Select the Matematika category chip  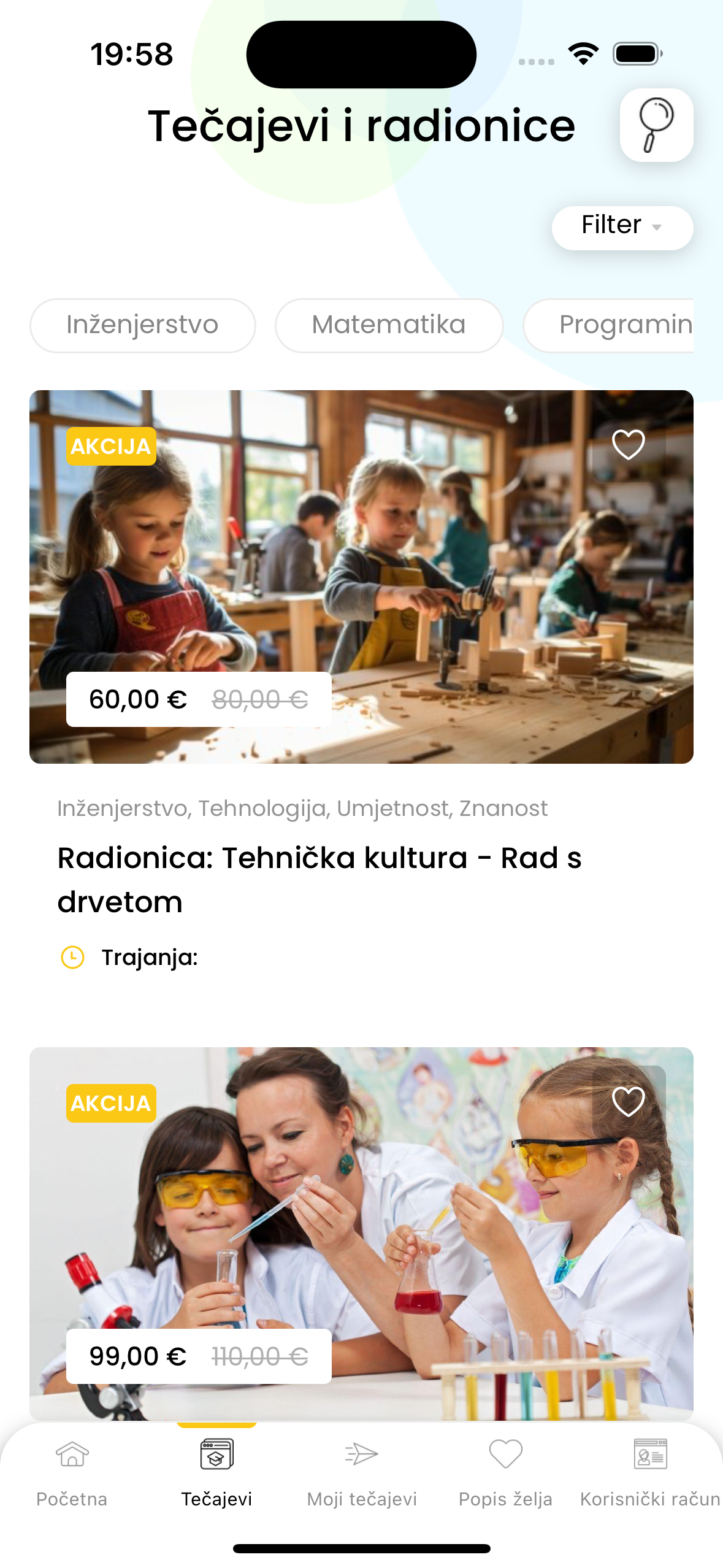(389, 325)
